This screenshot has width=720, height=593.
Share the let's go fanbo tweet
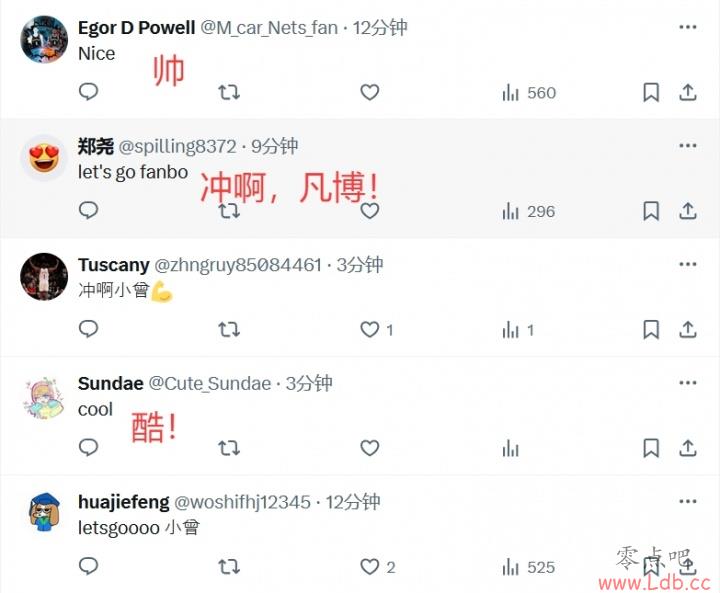(x=688, y=211)
